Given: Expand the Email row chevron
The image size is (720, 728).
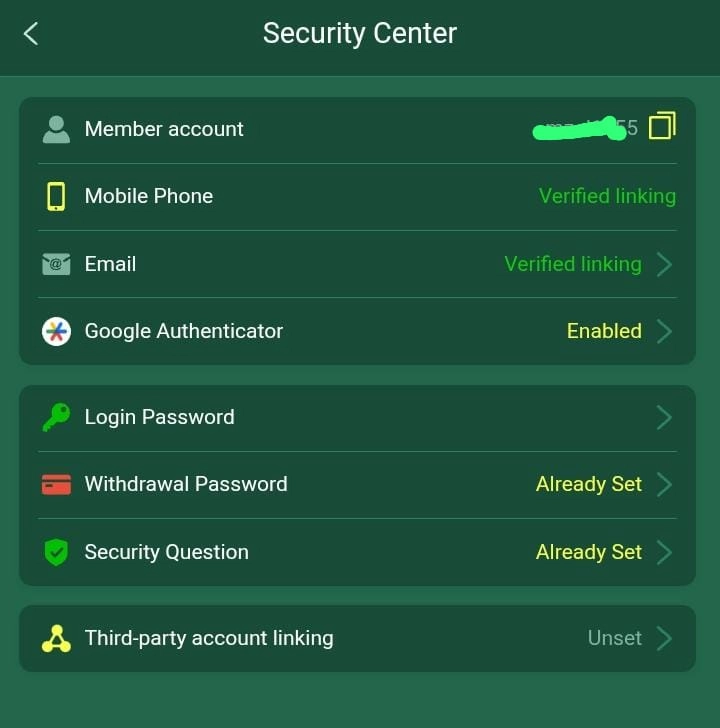Looking at the screenshot, I should [x=663, y=264].
